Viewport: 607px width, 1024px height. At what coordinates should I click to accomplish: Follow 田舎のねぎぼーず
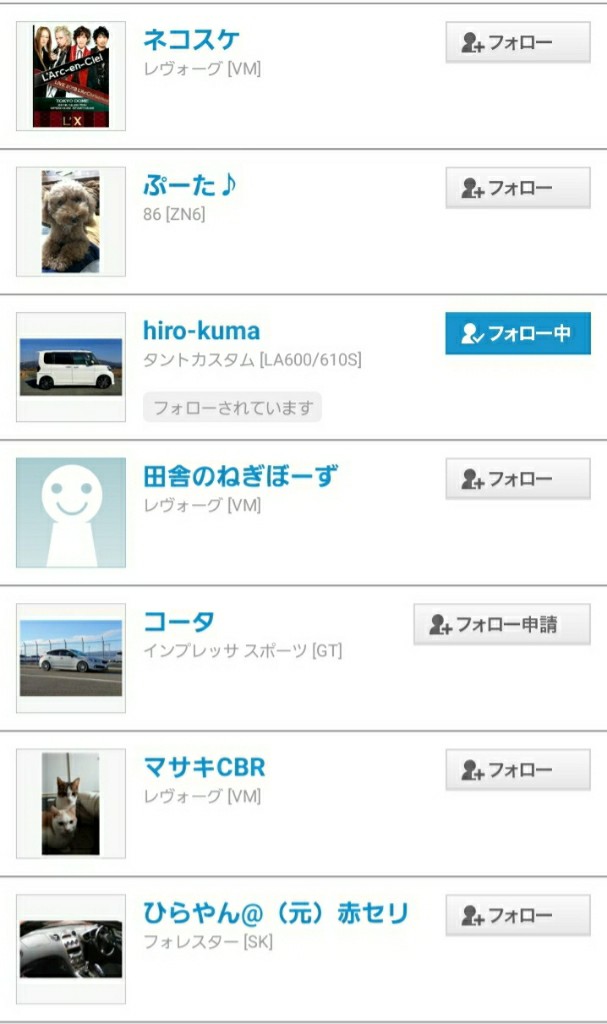click(x=518, y=479)
